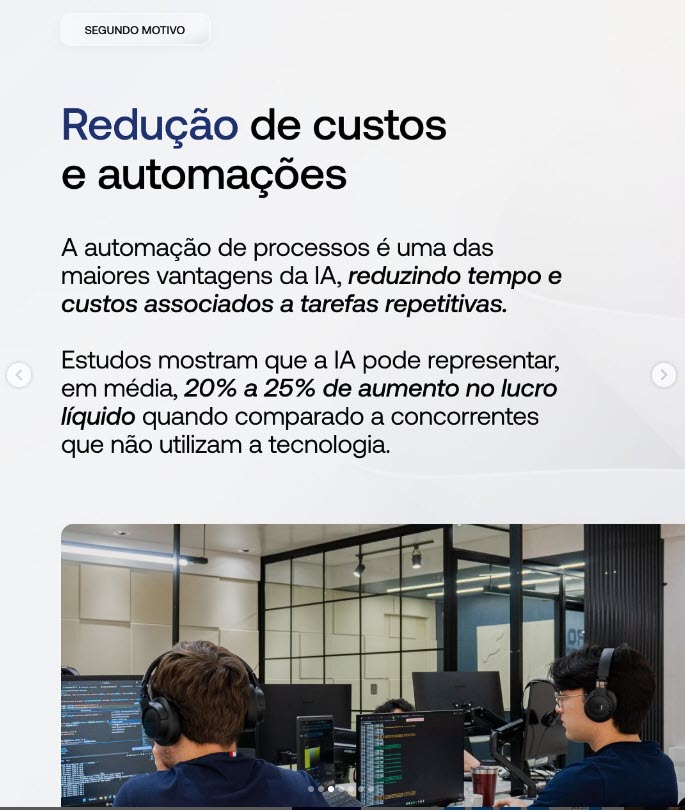Screen dimensions: 685x810
Task: Go to the previous carousel slide
Action: [x=19, y=375]
